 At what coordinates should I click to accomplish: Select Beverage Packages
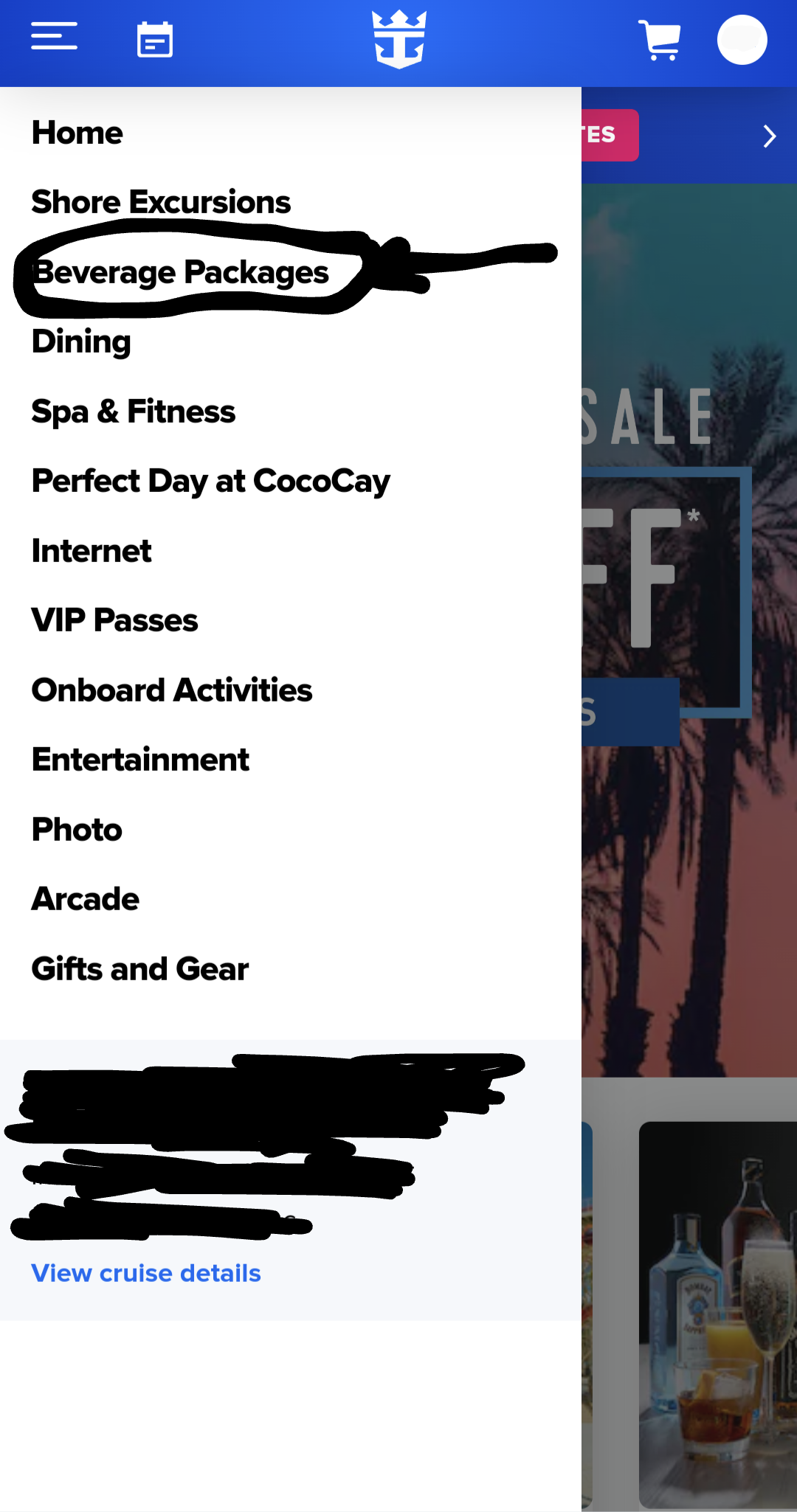pos(182,273)
